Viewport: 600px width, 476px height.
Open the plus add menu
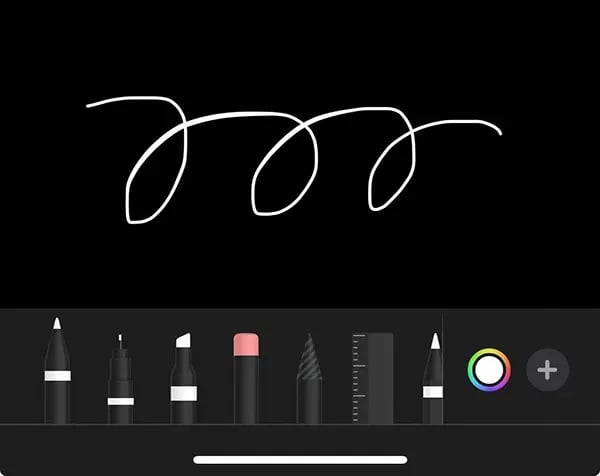point(547,371)
